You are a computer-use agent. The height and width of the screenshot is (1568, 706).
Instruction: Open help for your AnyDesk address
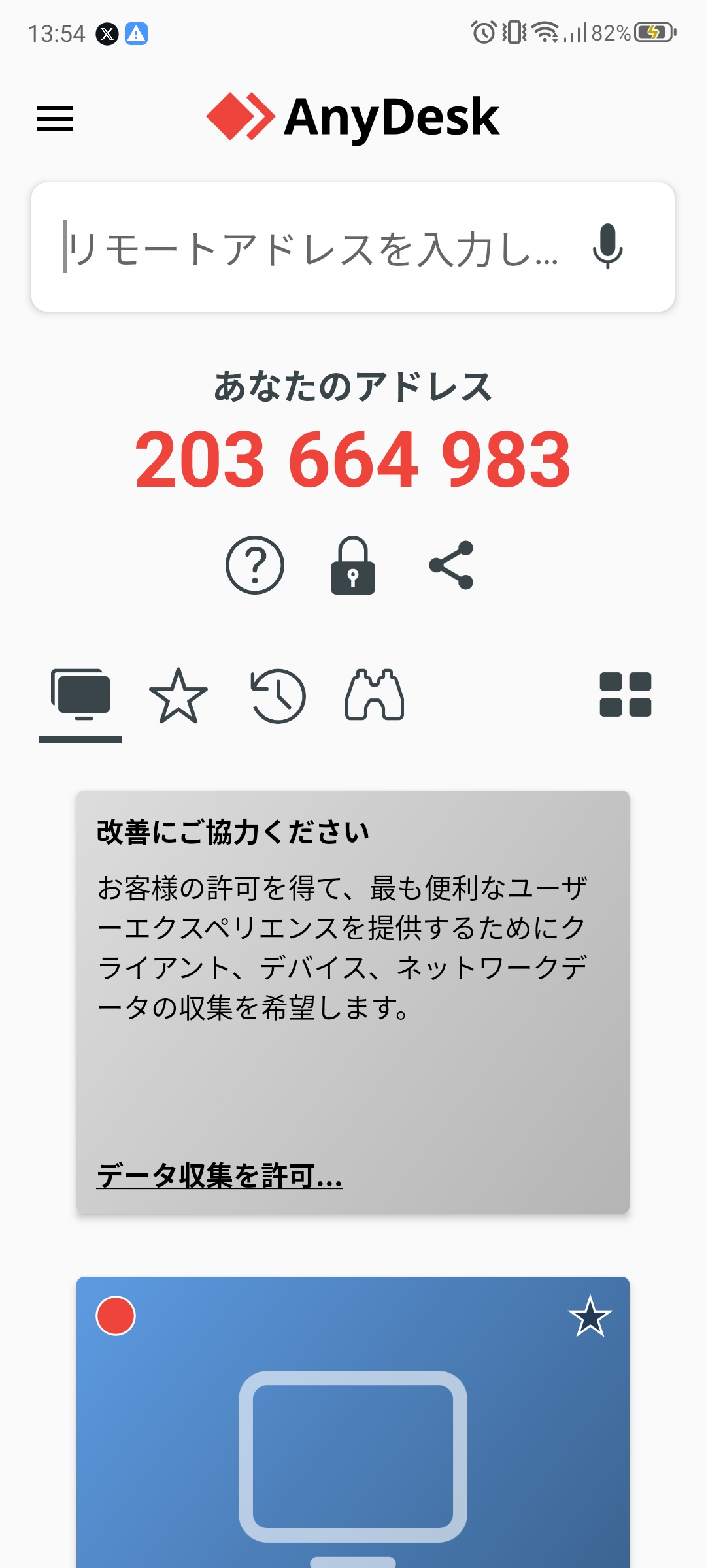pyautogui.click(x=255, y=566)
